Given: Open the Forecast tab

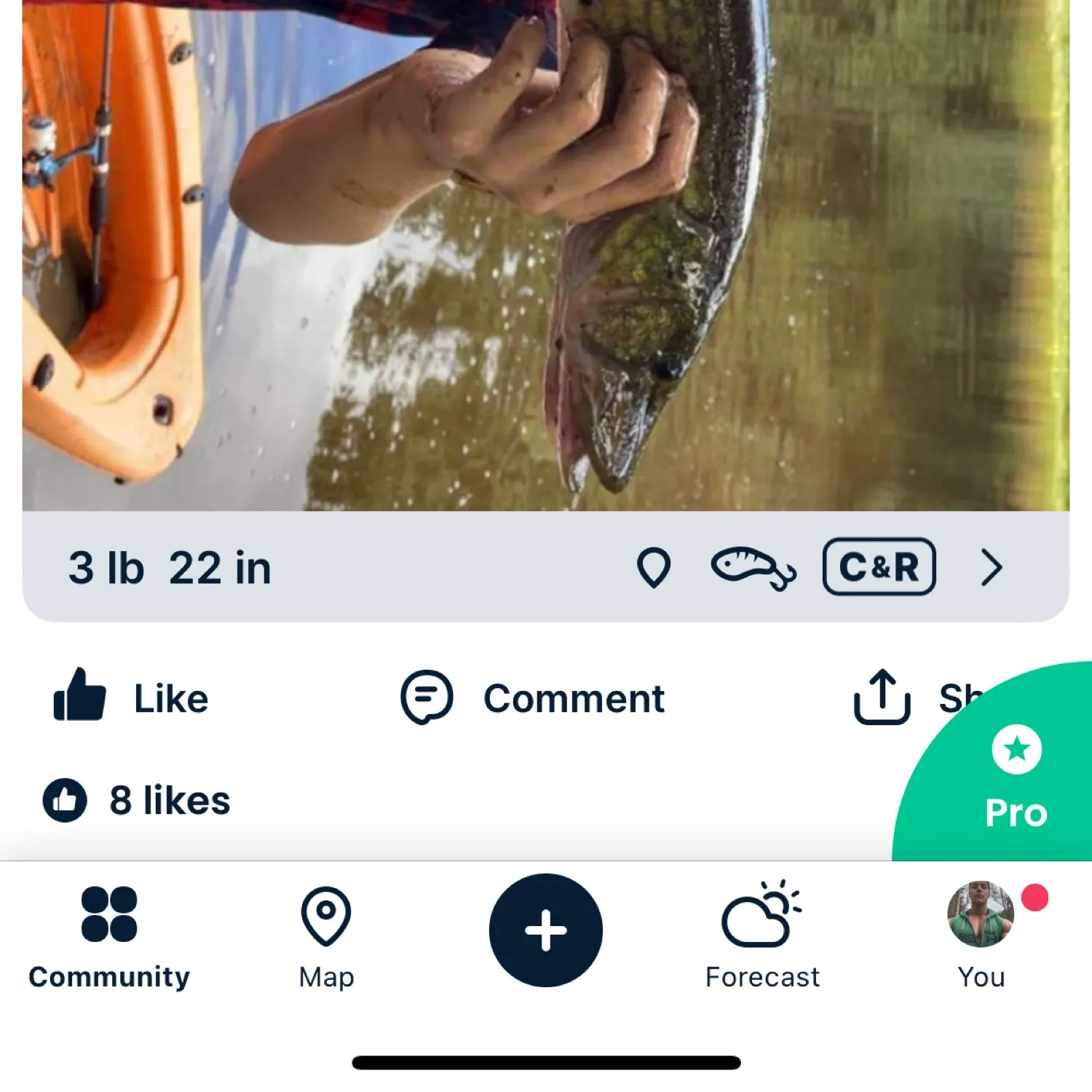Looking at the screenshot, I should pos(762,935).
